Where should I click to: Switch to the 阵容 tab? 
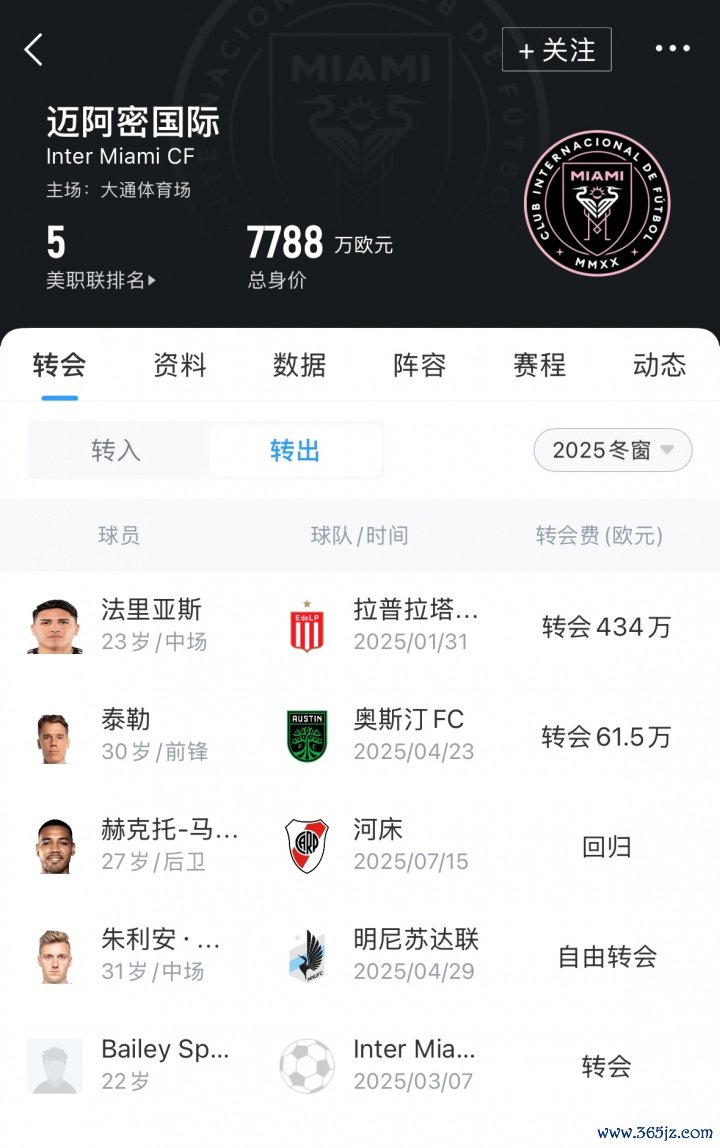[x=420, y=365]
